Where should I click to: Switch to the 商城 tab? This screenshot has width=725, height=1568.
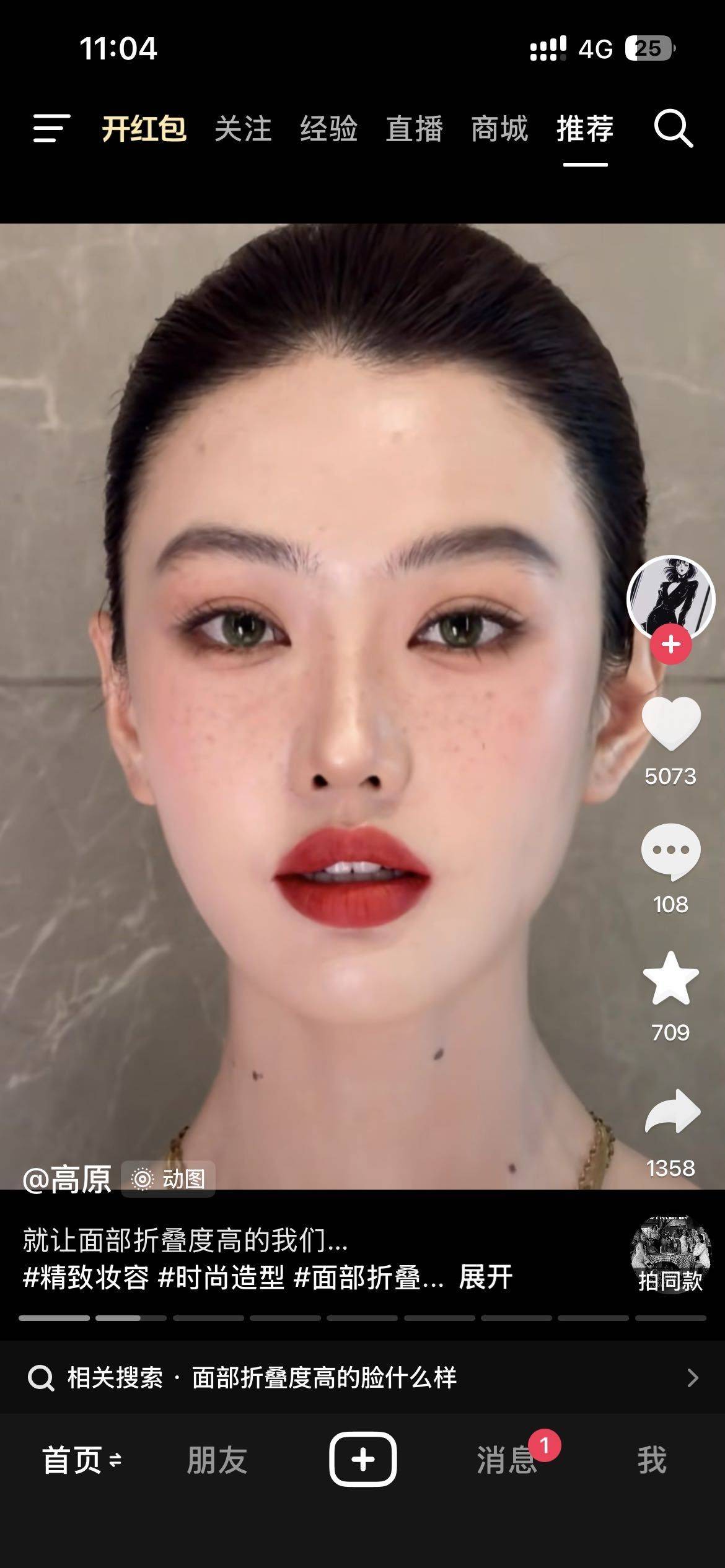499,131
